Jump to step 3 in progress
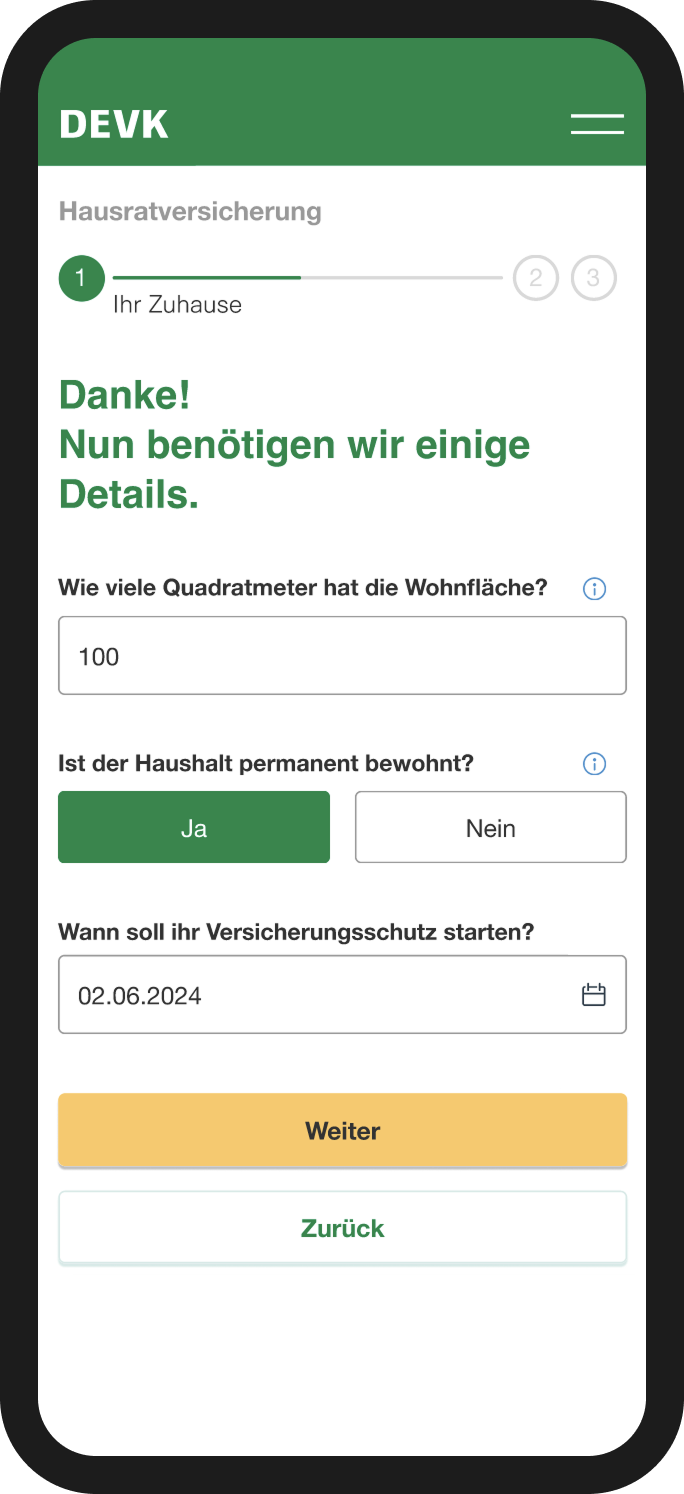Screen dimensions: 684x1494 pos(593,278)
